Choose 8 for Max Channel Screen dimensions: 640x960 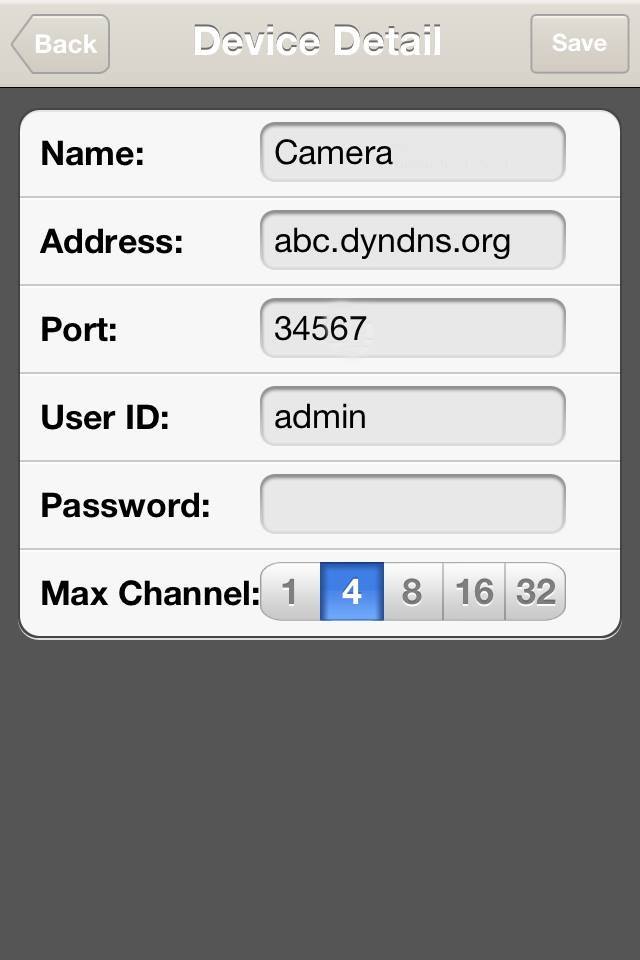click(x=412, y=592)
